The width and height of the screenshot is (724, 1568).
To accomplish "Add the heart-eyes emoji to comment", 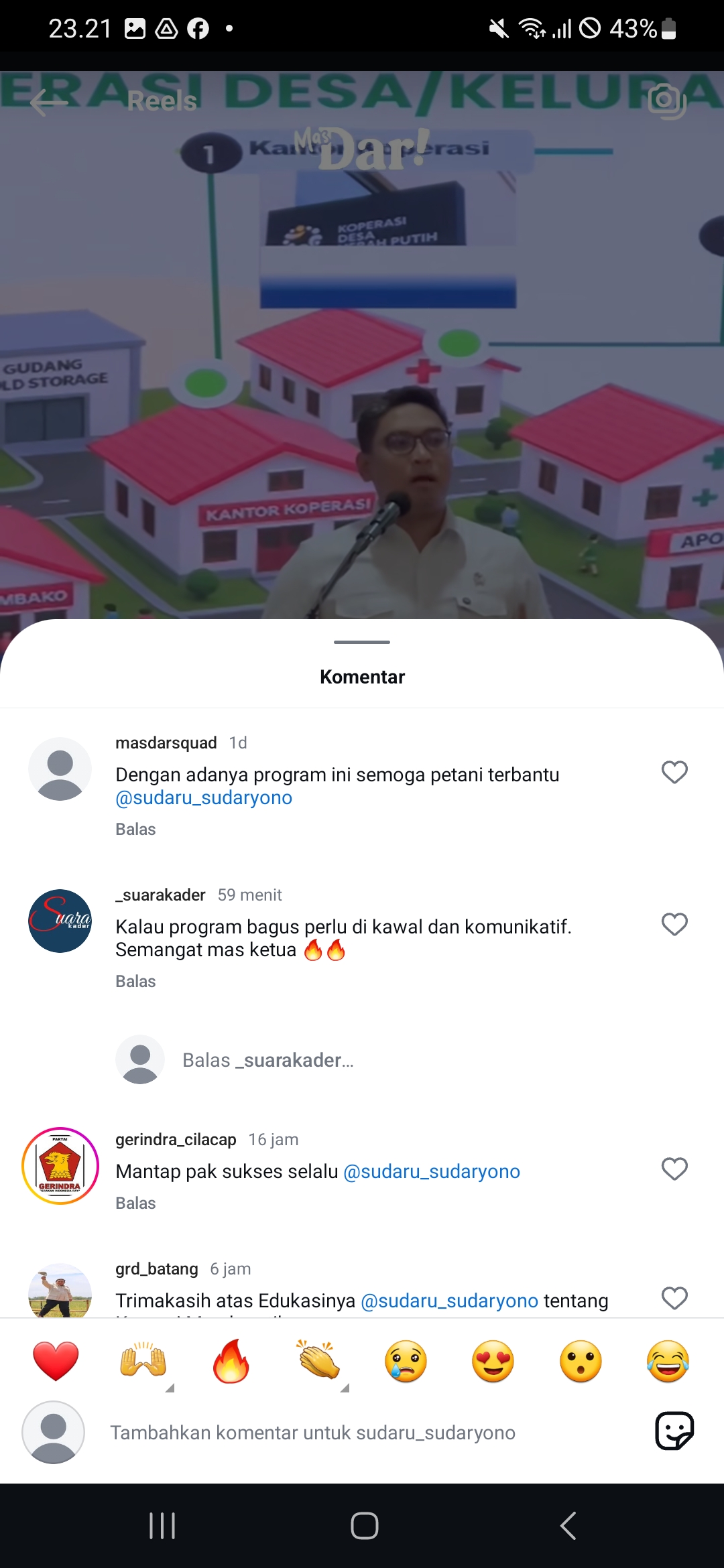I will [493, 1361].
